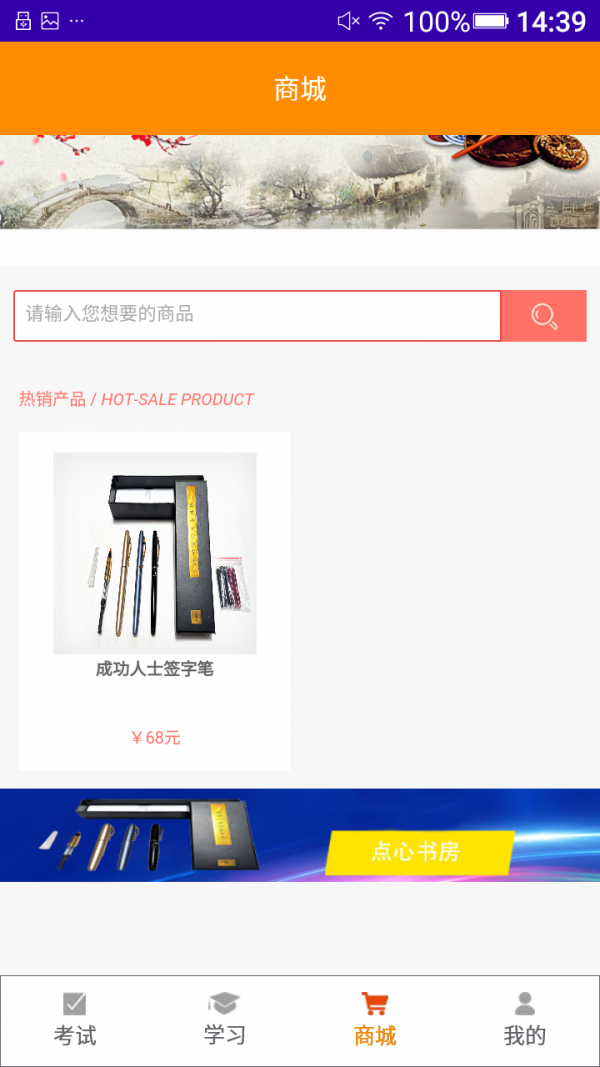Switch to the 考试 tab
The width and height of the screenshot is (600, 1067).
pos(75,1020)
